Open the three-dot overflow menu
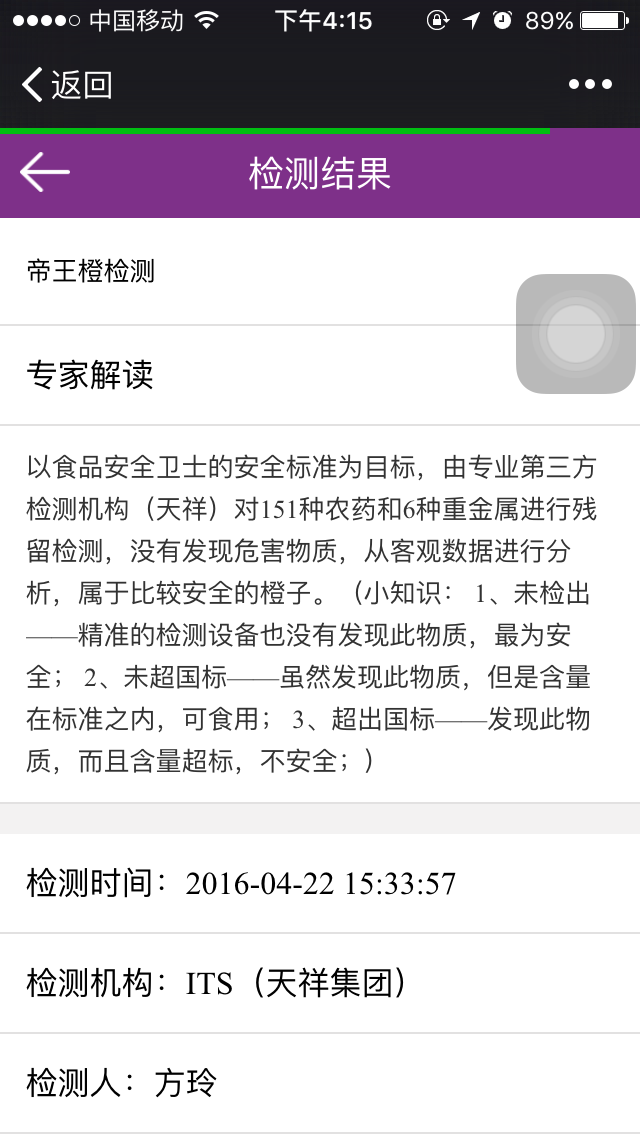This screenshot has height=1136, width=640. tap(590, 85)
